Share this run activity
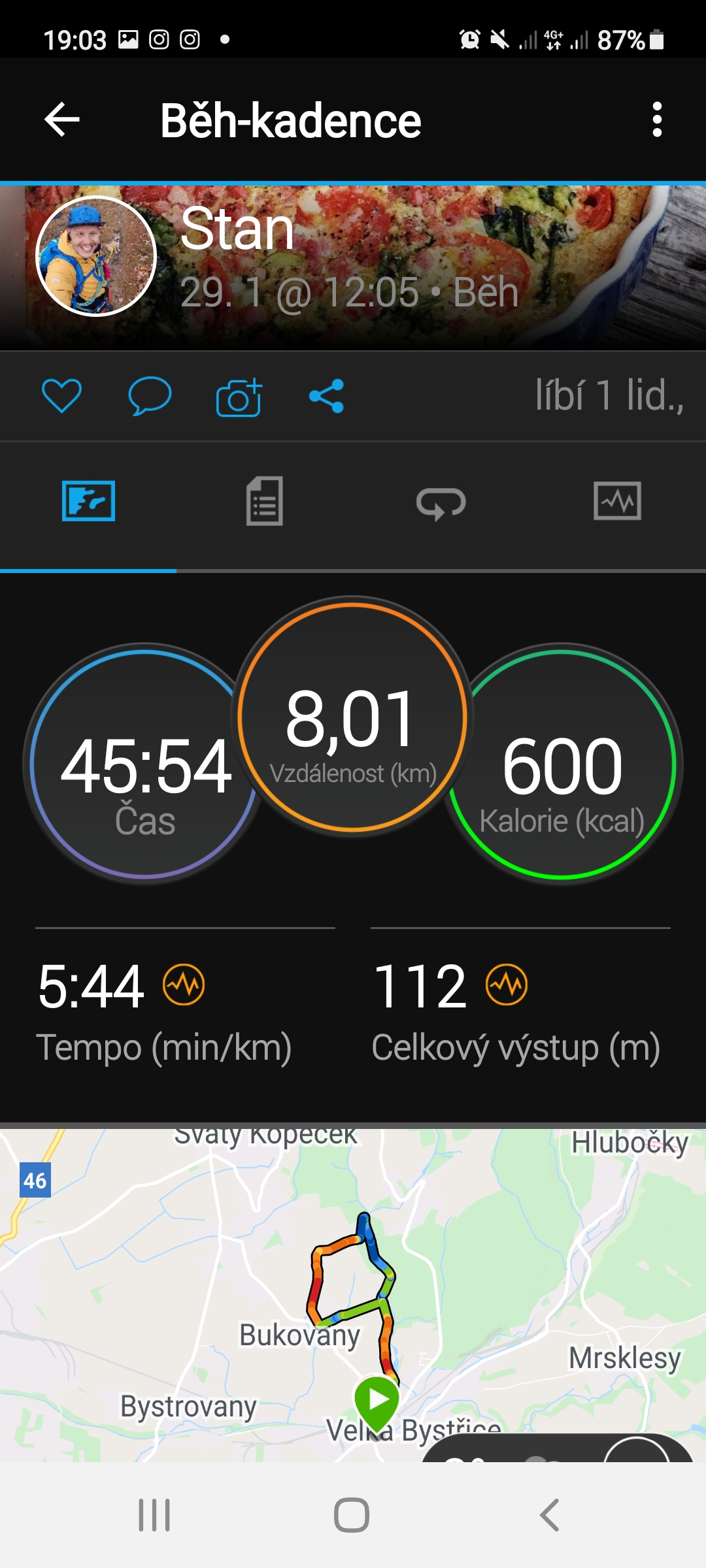 click(326, 396)
